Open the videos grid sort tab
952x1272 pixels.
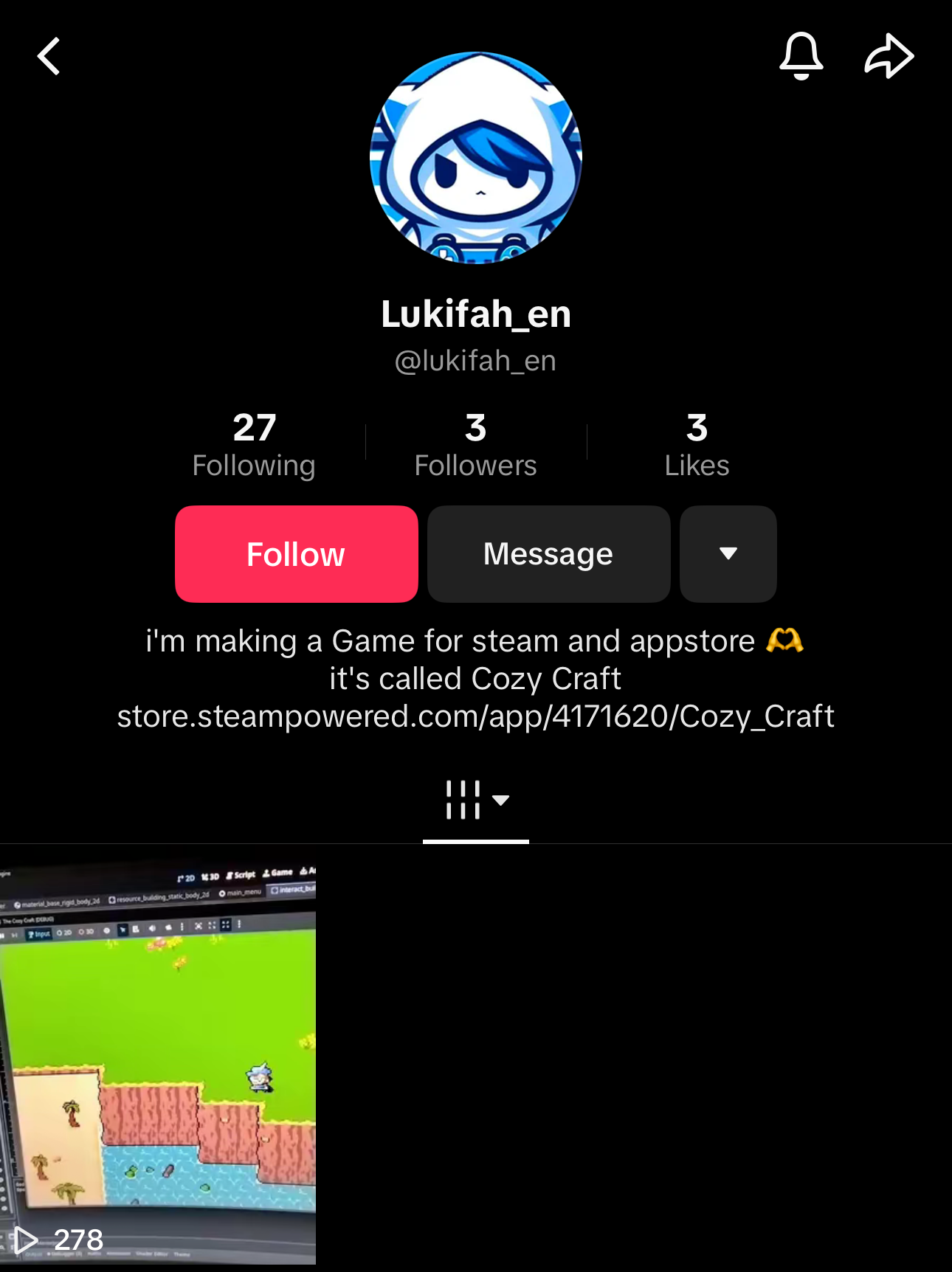click(476, 801)
